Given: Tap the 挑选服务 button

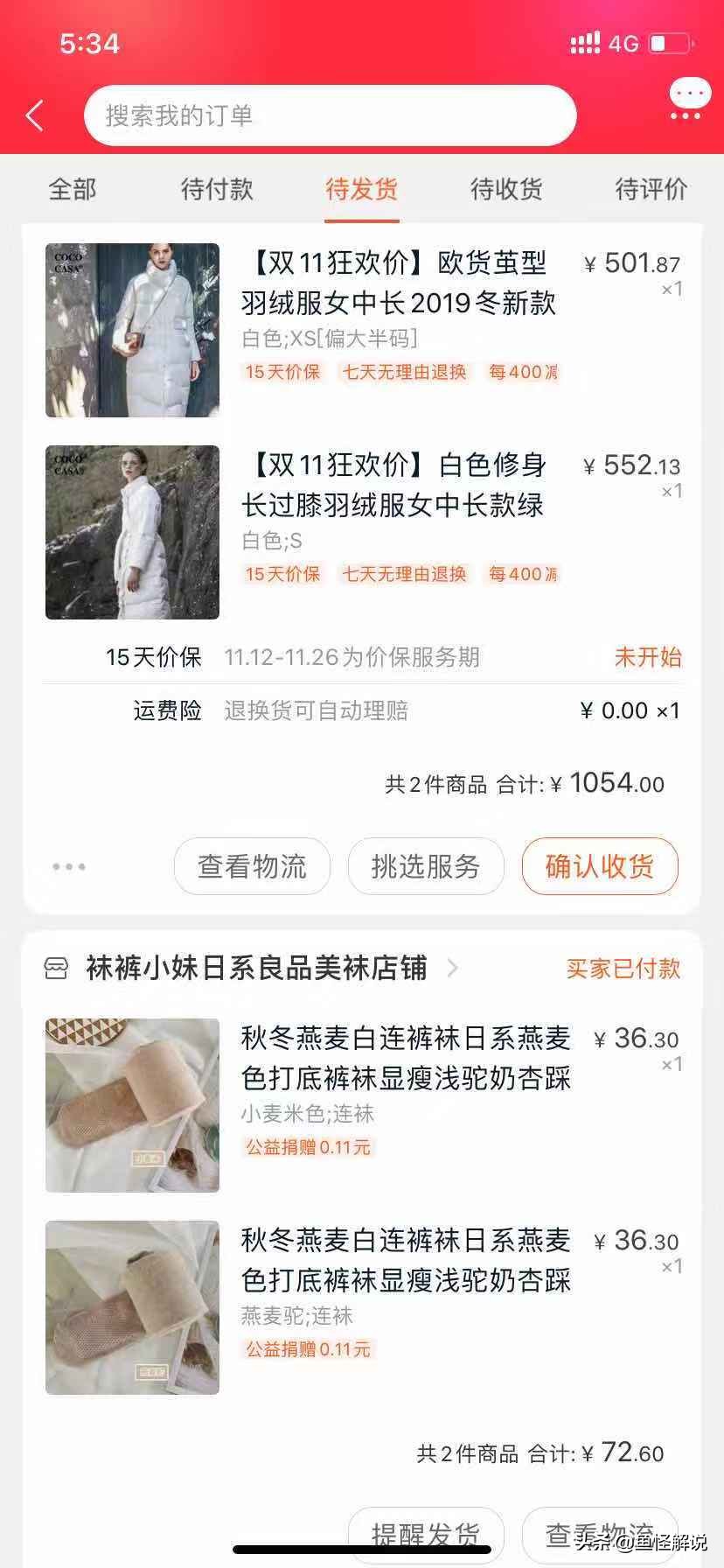Looking at the screenshot, I should pyautogui.click(x=426, y=866).
